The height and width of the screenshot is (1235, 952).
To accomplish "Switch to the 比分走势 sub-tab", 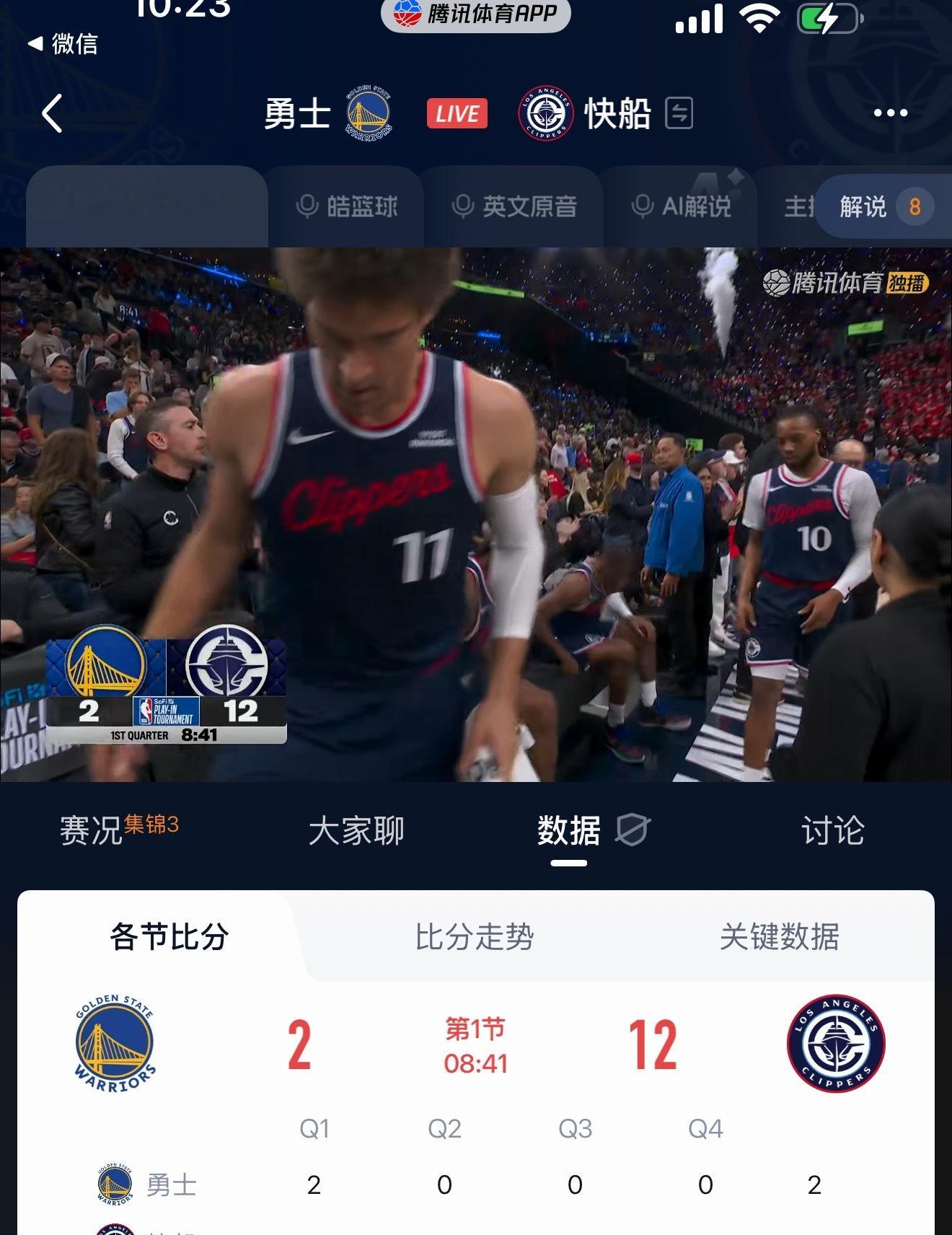I will pos(473,935).
